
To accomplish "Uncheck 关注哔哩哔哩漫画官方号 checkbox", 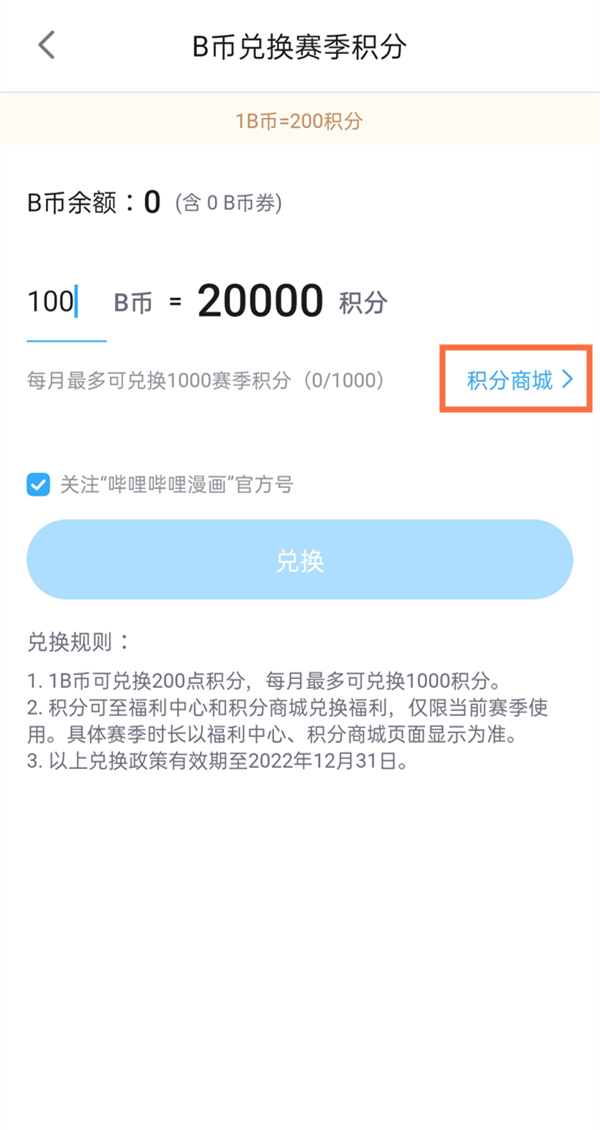I will (x=39, y=485).
